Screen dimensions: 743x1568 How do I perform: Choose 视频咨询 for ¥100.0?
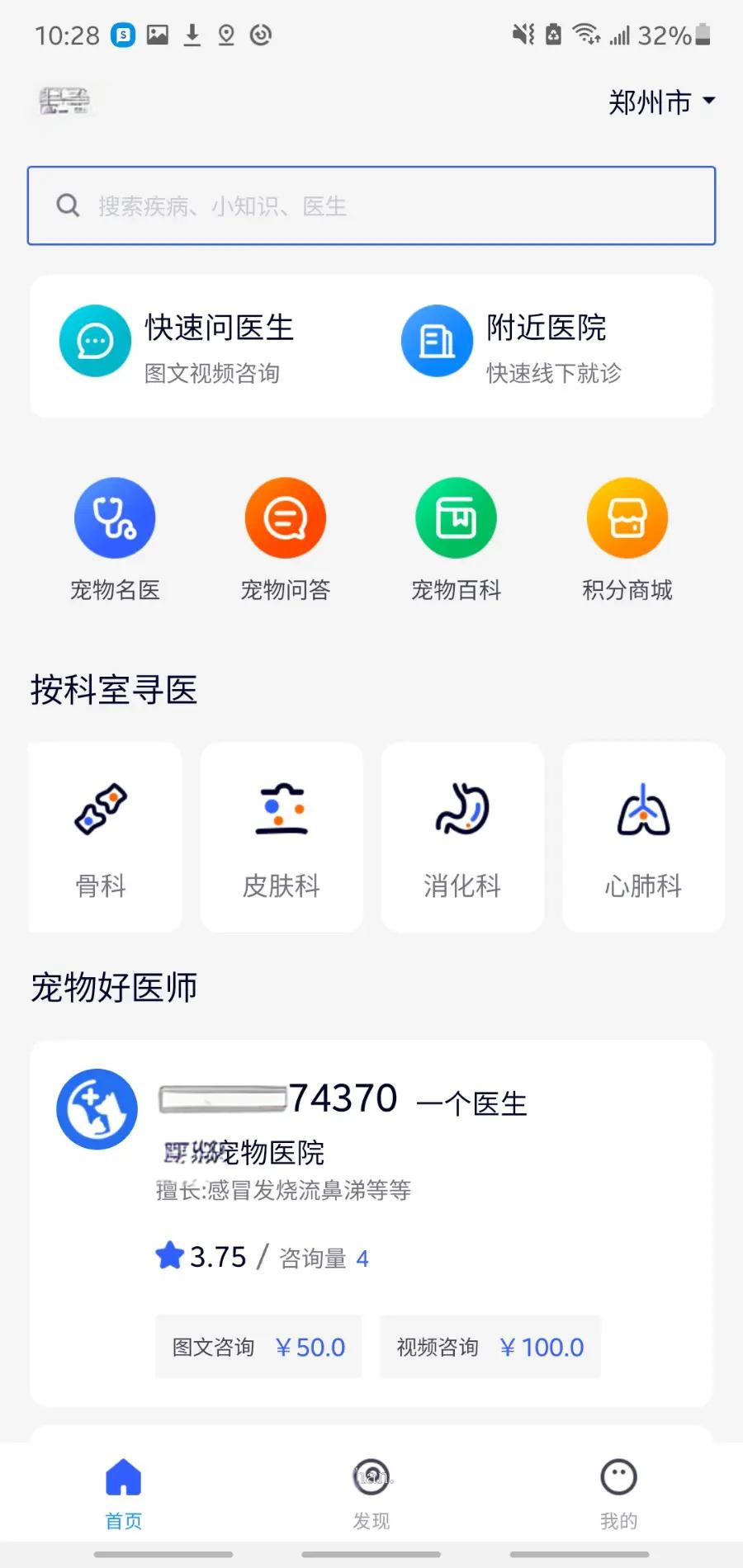490,1347
